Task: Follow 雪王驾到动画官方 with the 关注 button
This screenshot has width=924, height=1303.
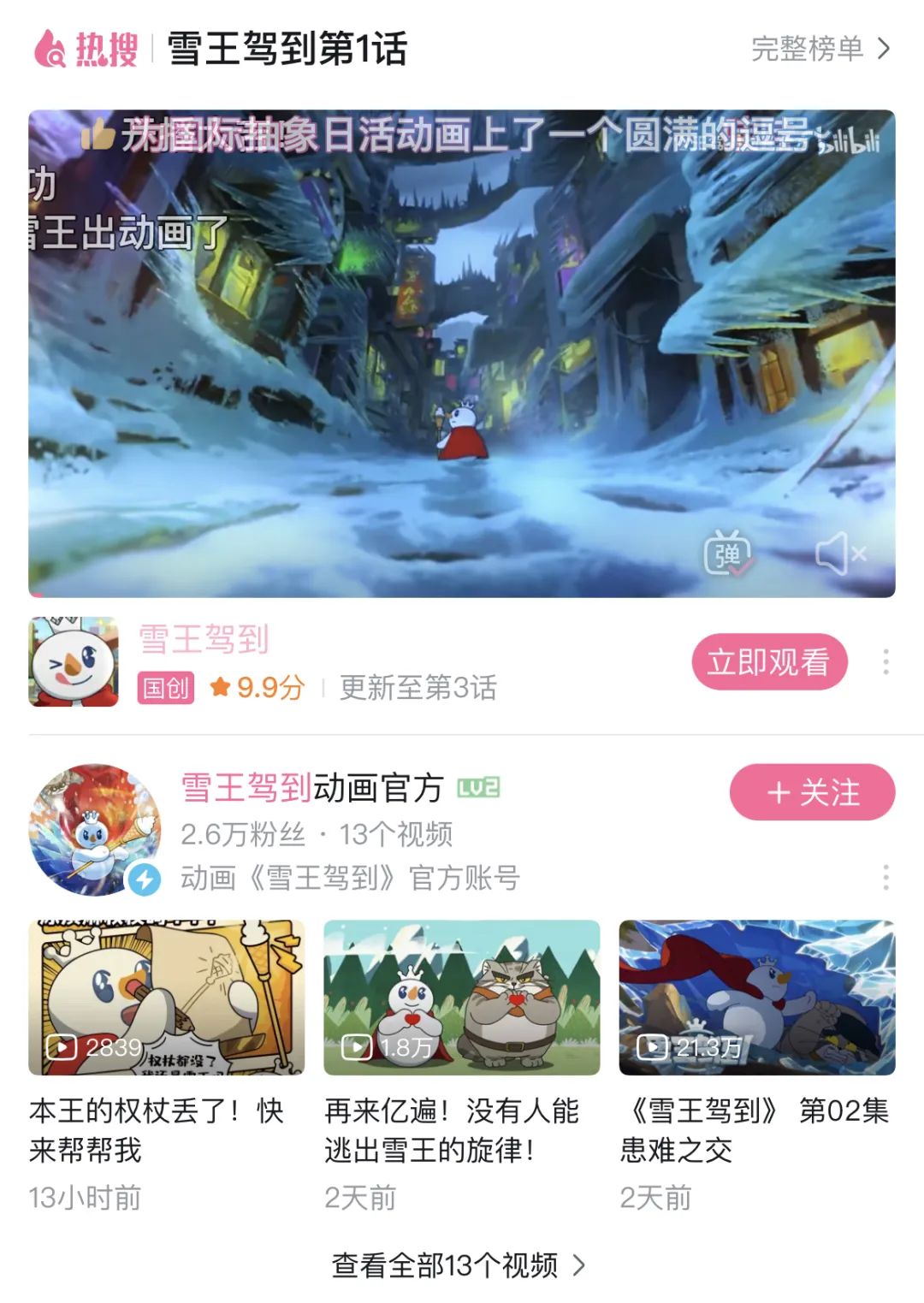Action: (x=812, y=792)
